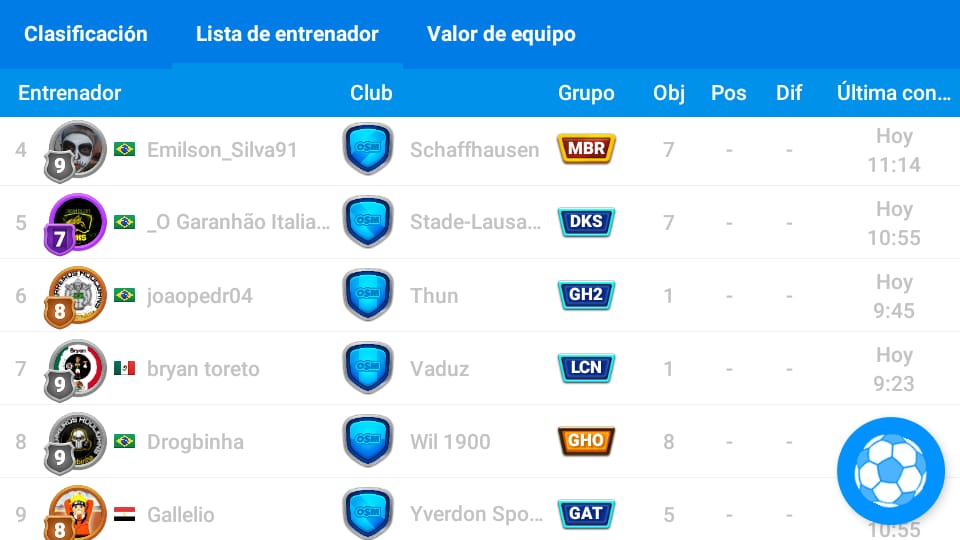
Task: Open the Valor de equipo tab
Action: [x=501, y=34]
